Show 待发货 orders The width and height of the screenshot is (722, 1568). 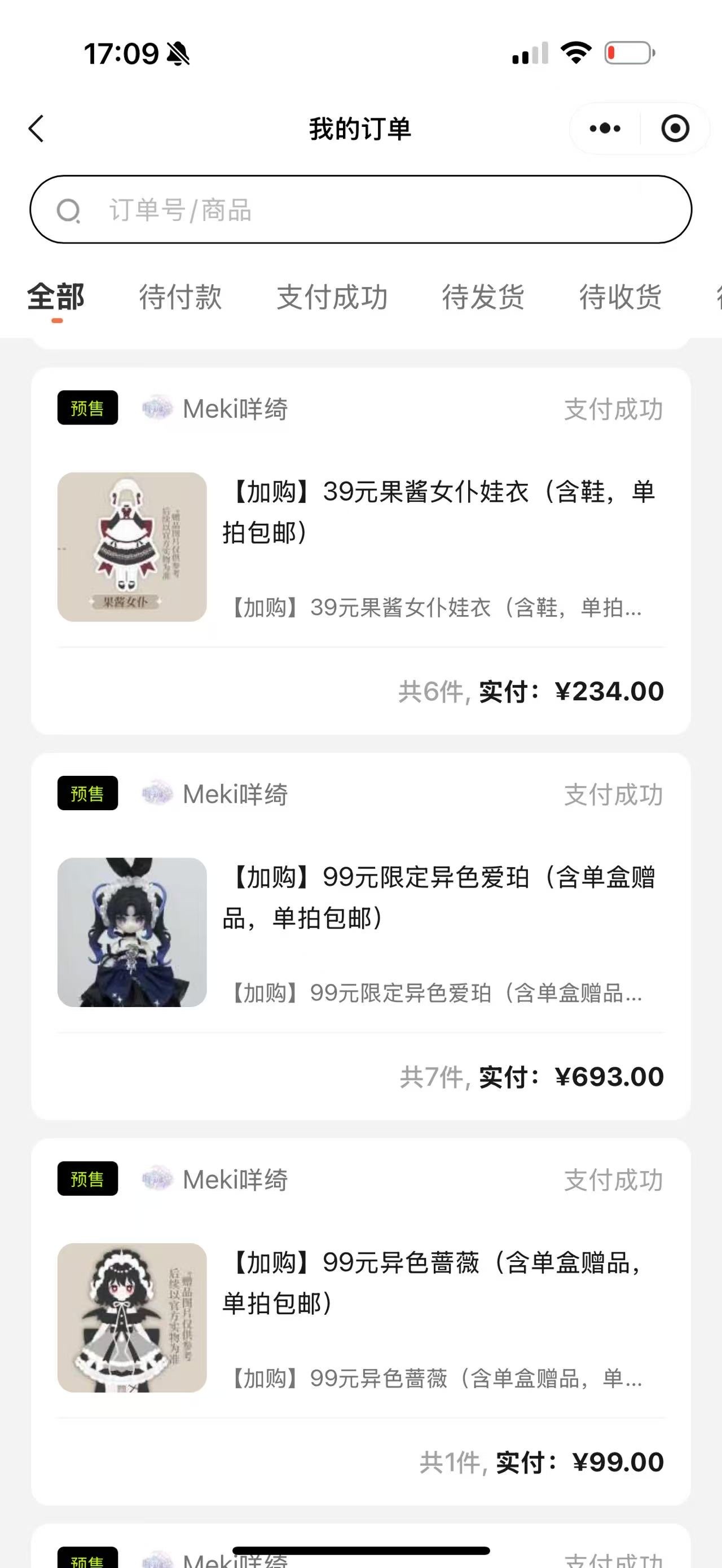point(483,298)
